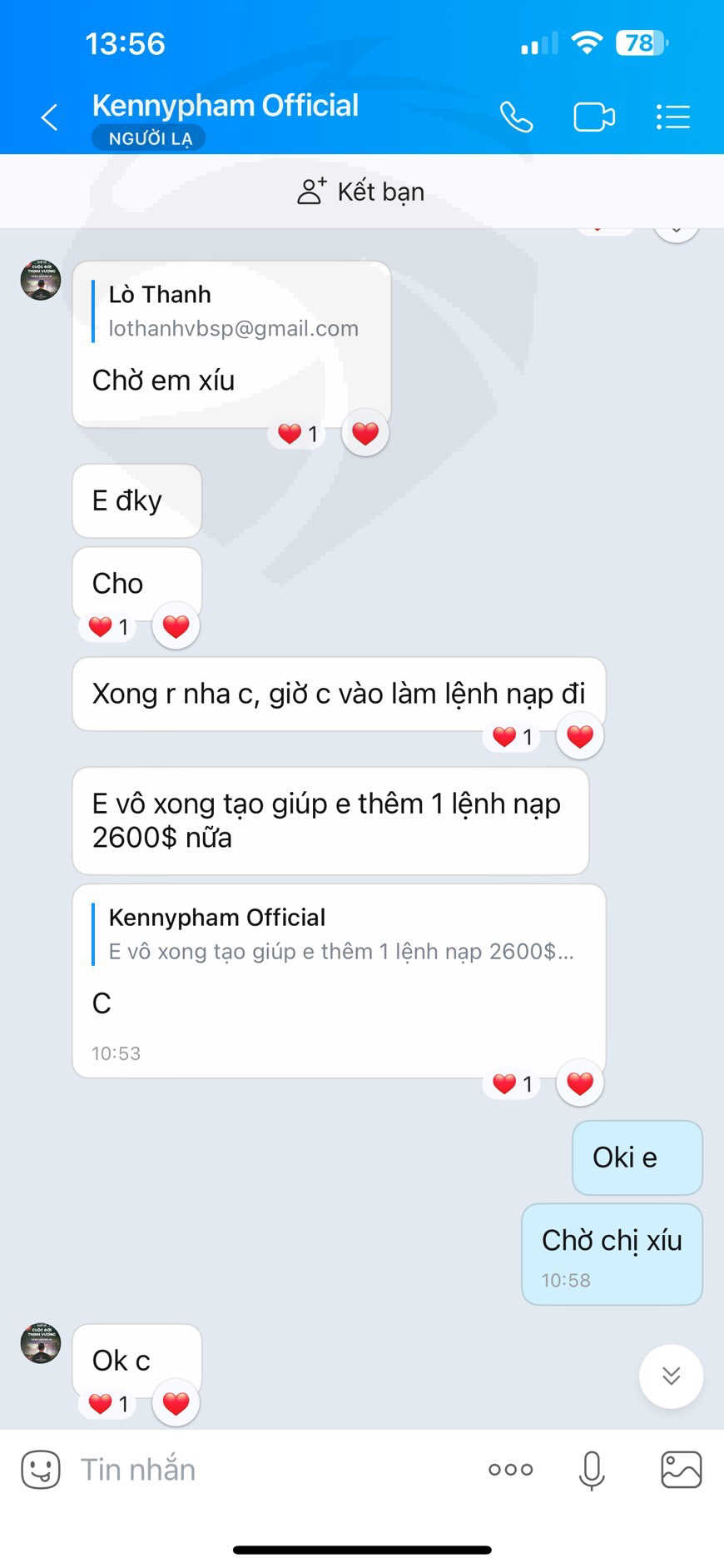724x1568 pixels.
Task: Record a voice message with microphone
Action: (x=592, y=1470)
